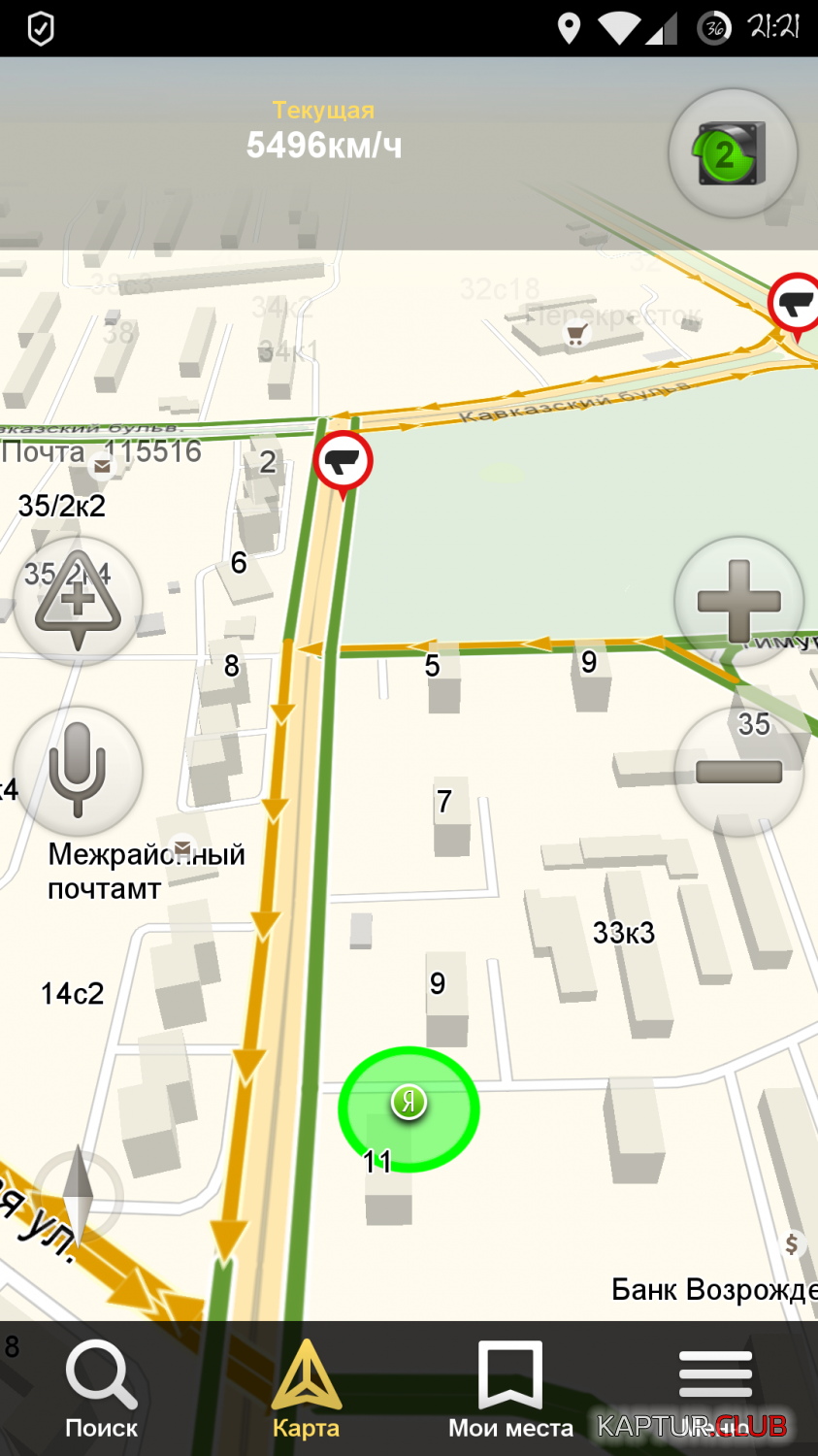This screenshot has width=818, height=1456.
Task: Select the Перекресток shop marker
Action: 576,335
